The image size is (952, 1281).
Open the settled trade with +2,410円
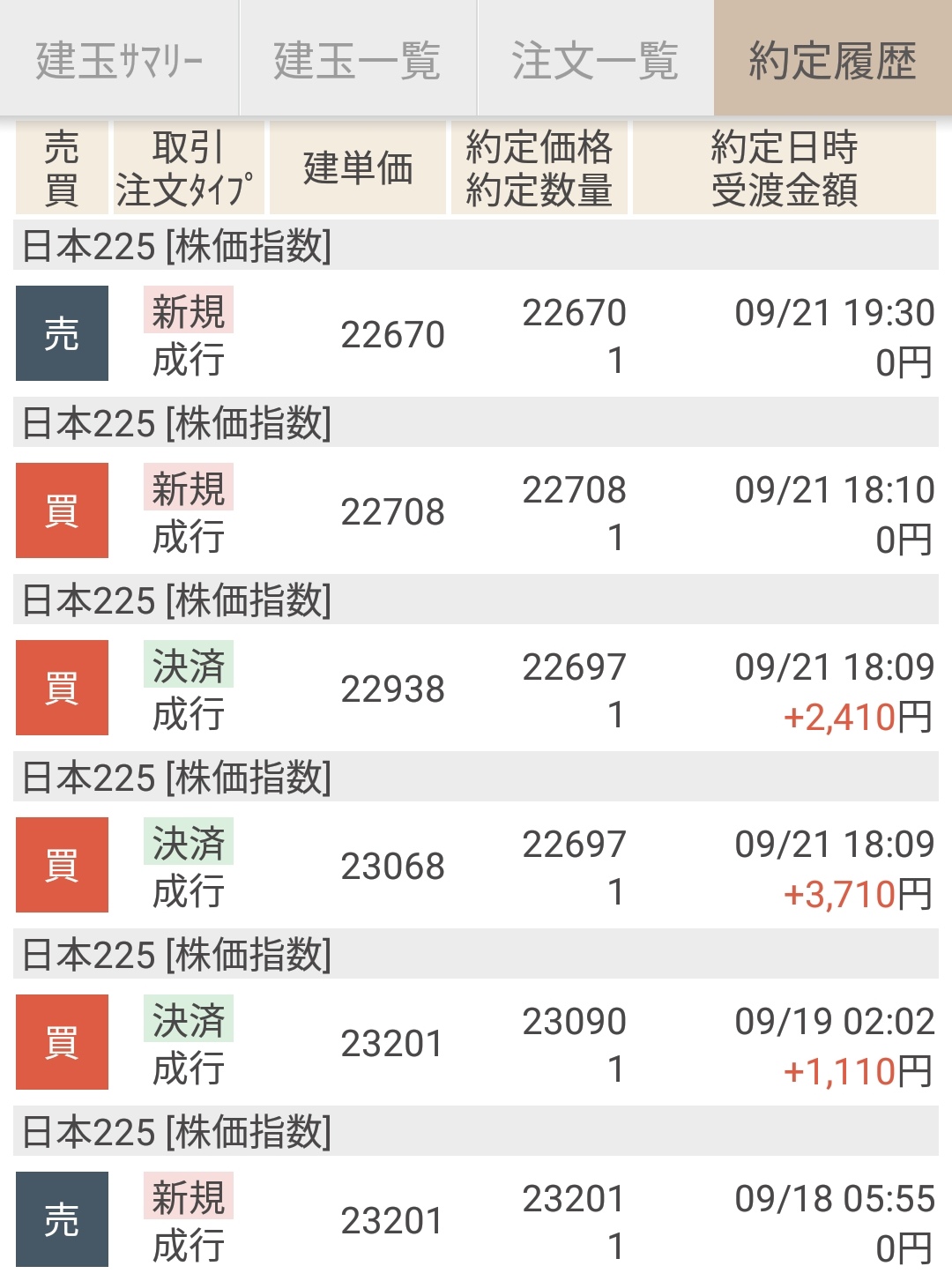[x=476, y=689]
